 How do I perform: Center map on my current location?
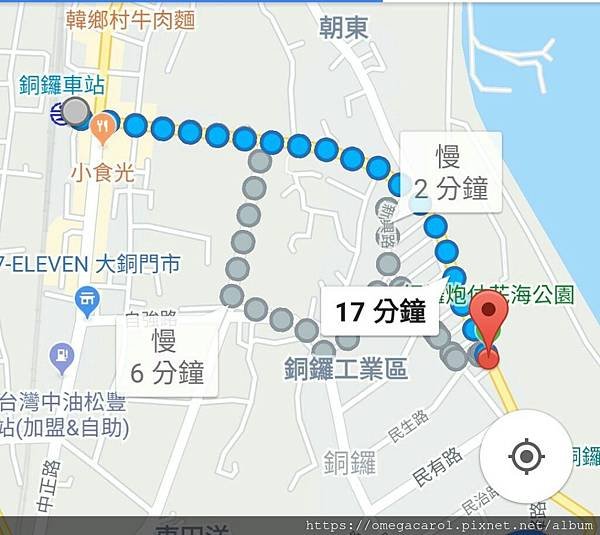coord(526,457)
